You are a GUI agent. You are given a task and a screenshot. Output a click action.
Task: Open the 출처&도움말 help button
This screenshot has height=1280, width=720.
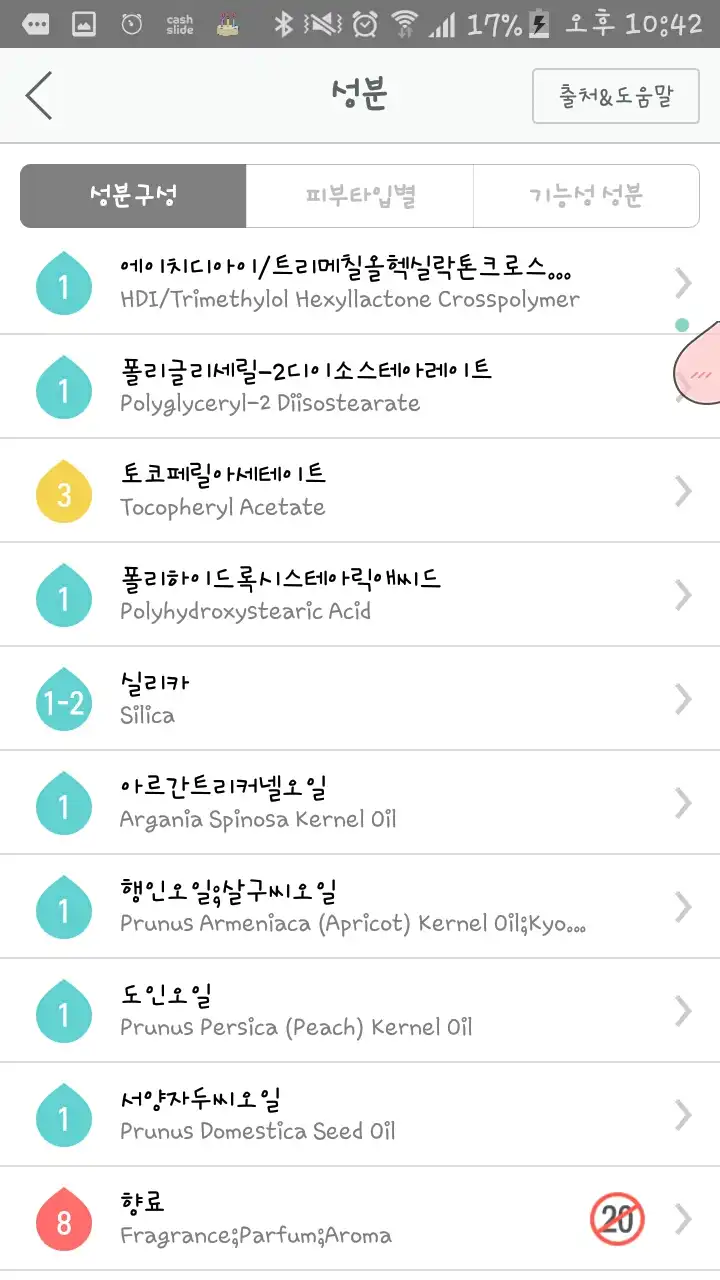pos(615,96)
